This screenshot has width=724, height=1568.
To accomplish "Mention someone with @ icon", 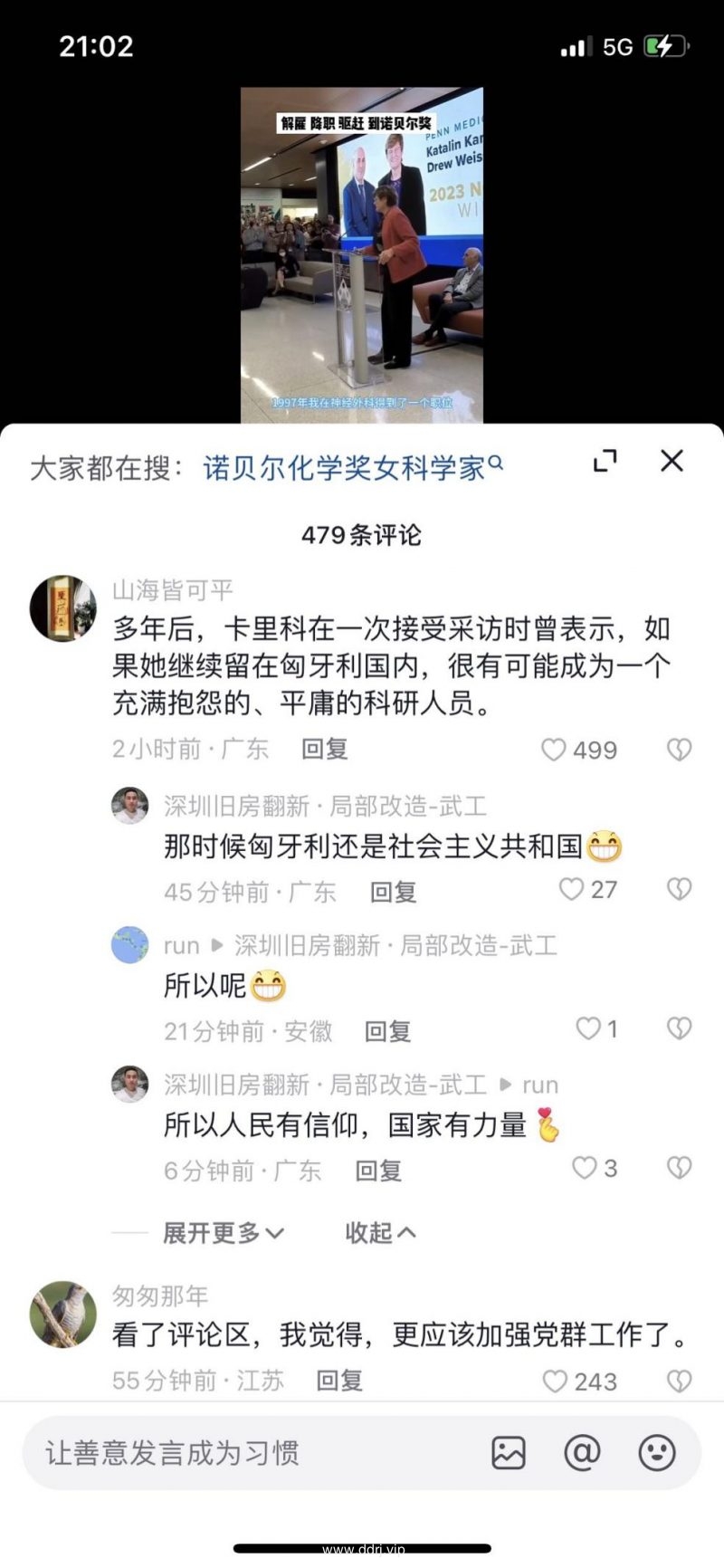I will coord(582,1453).
